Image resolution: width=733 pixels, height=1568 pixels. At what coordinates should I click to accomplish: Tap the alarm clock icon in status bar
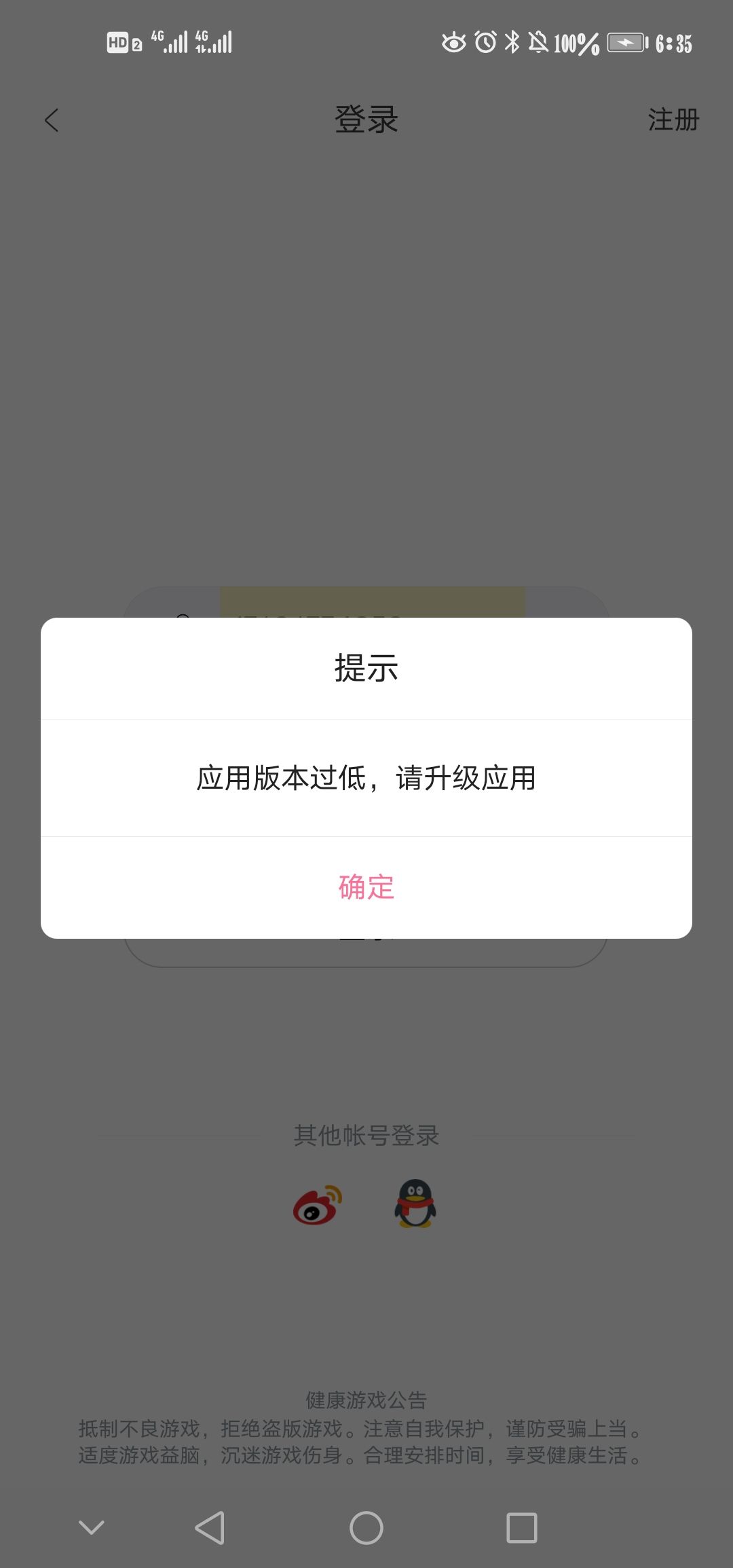click(487, 43)
